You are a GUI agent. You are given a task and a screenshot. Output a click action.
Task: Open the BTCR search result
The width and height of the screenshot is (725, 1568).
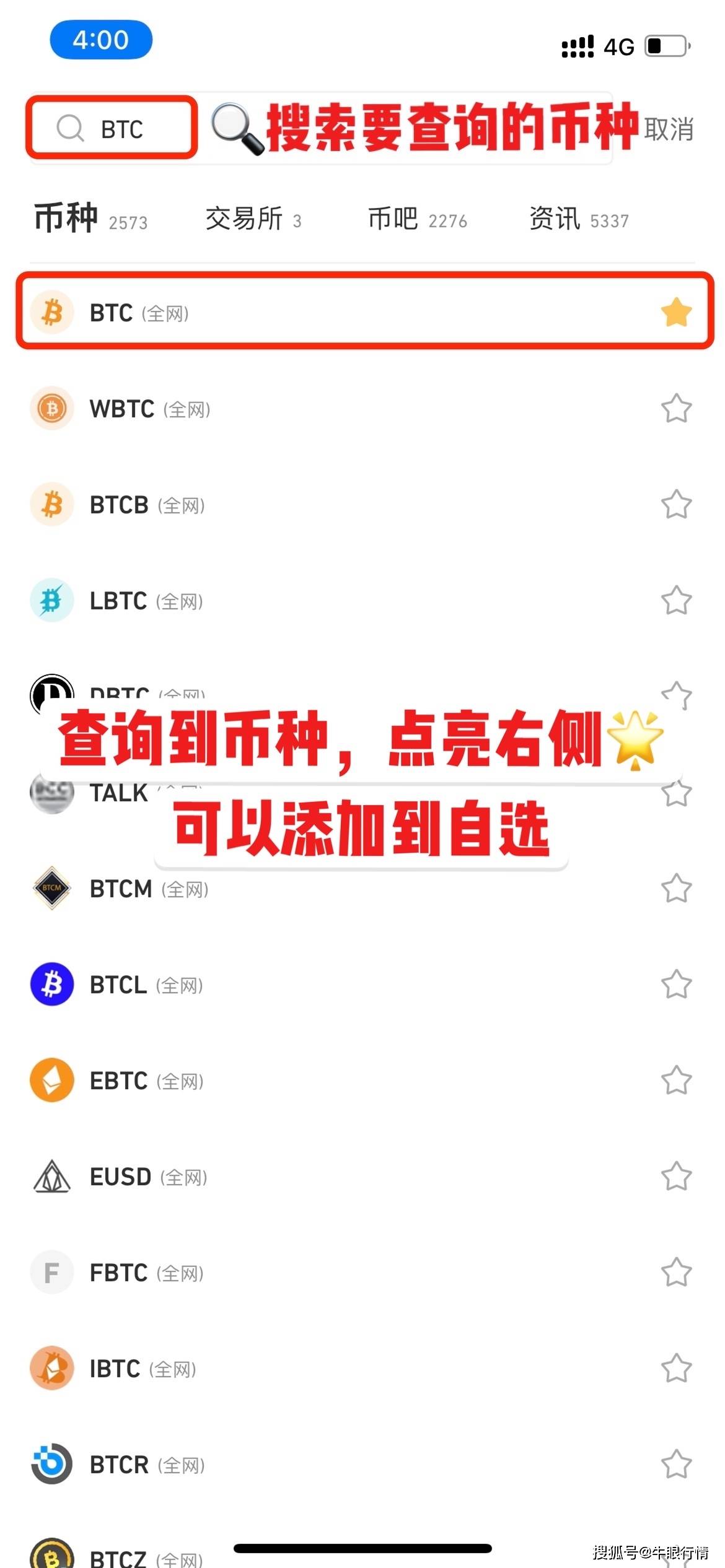(x=248, y=1465)
